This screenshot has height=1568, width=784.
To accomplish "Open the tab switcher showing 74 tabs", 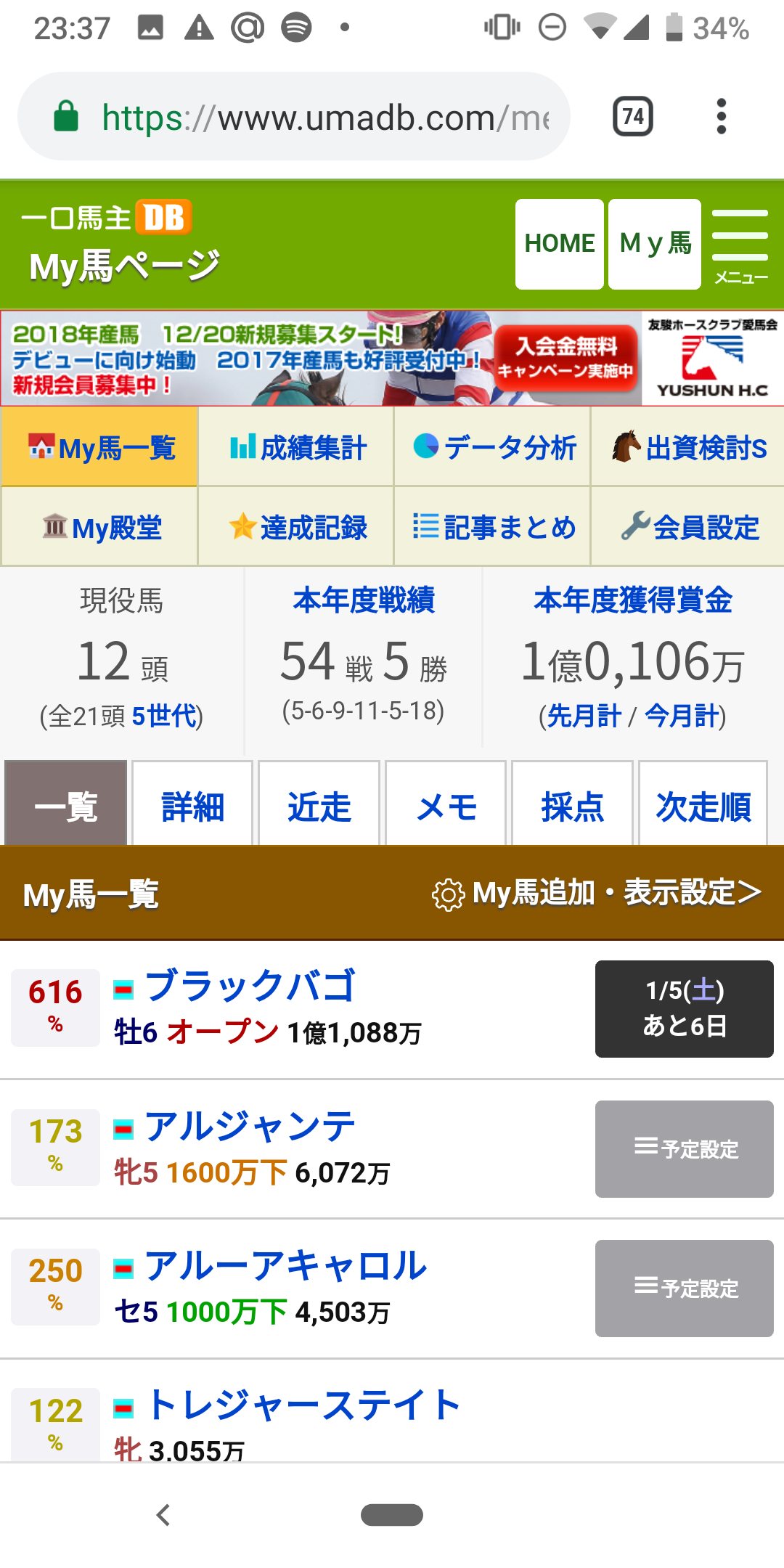I will click(x=633, y=116).
